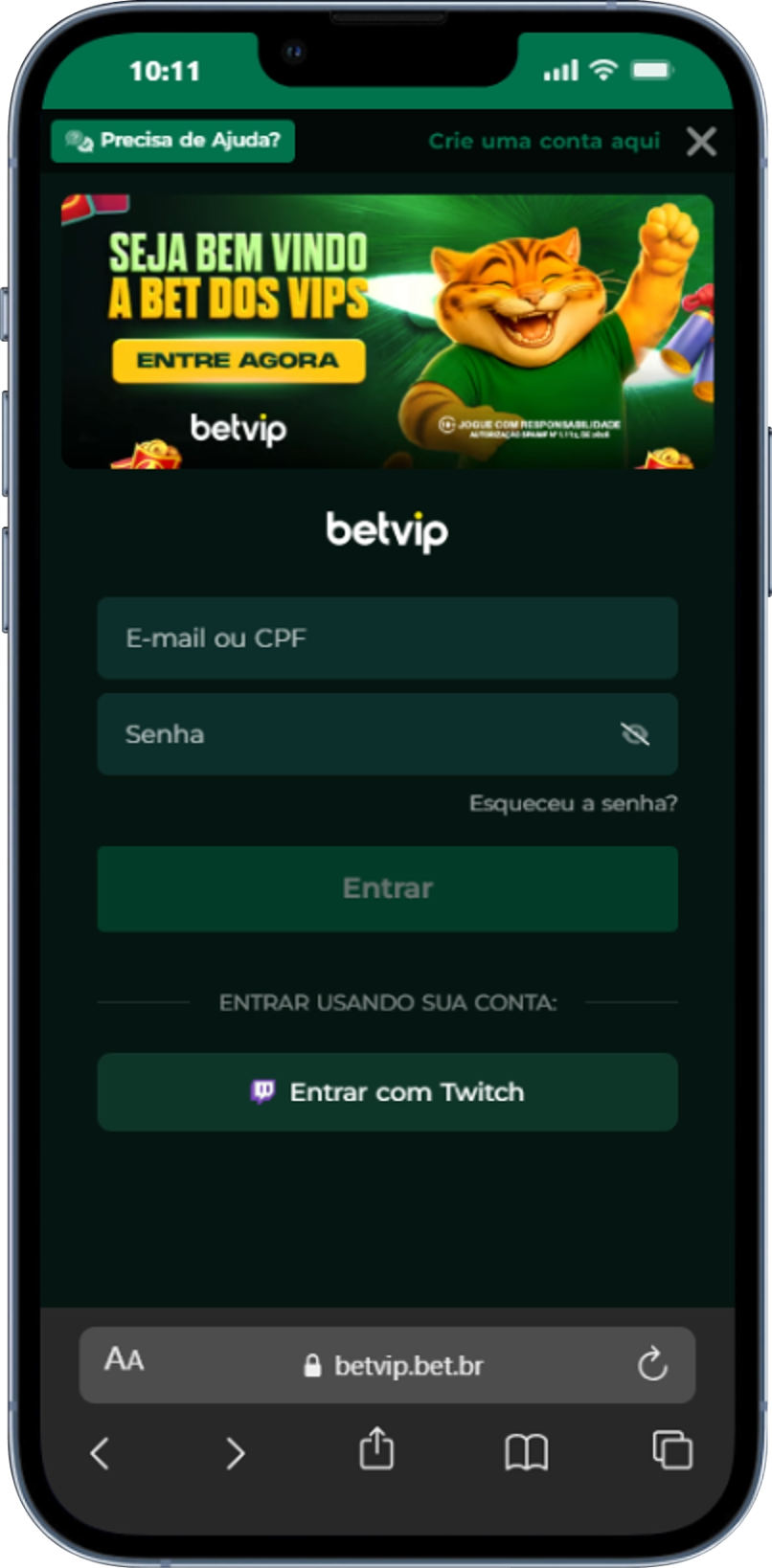Close the login screen with the X
This screenshot has height=1568, width=772.
701,142
